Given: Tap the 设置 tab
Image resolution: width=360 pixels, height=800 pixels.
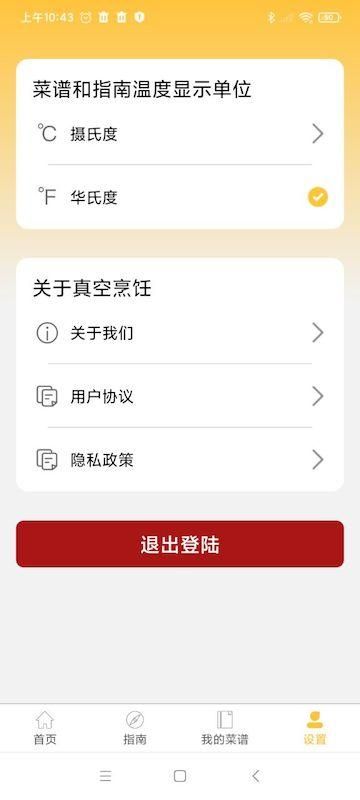Looking at the screenshot, I should (315, 728).
